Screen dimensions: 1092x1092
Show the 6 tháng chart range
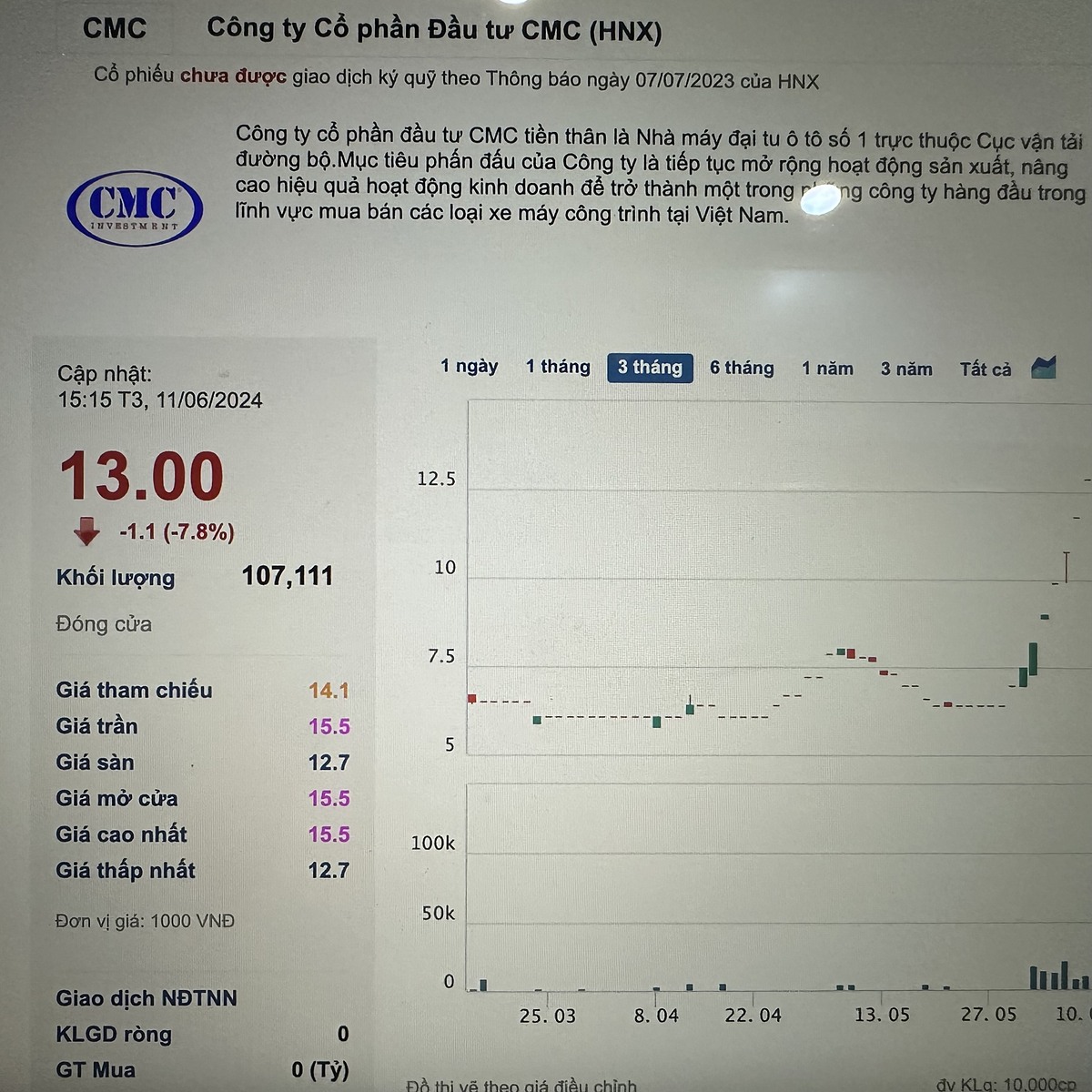click(x=742, y=369)
